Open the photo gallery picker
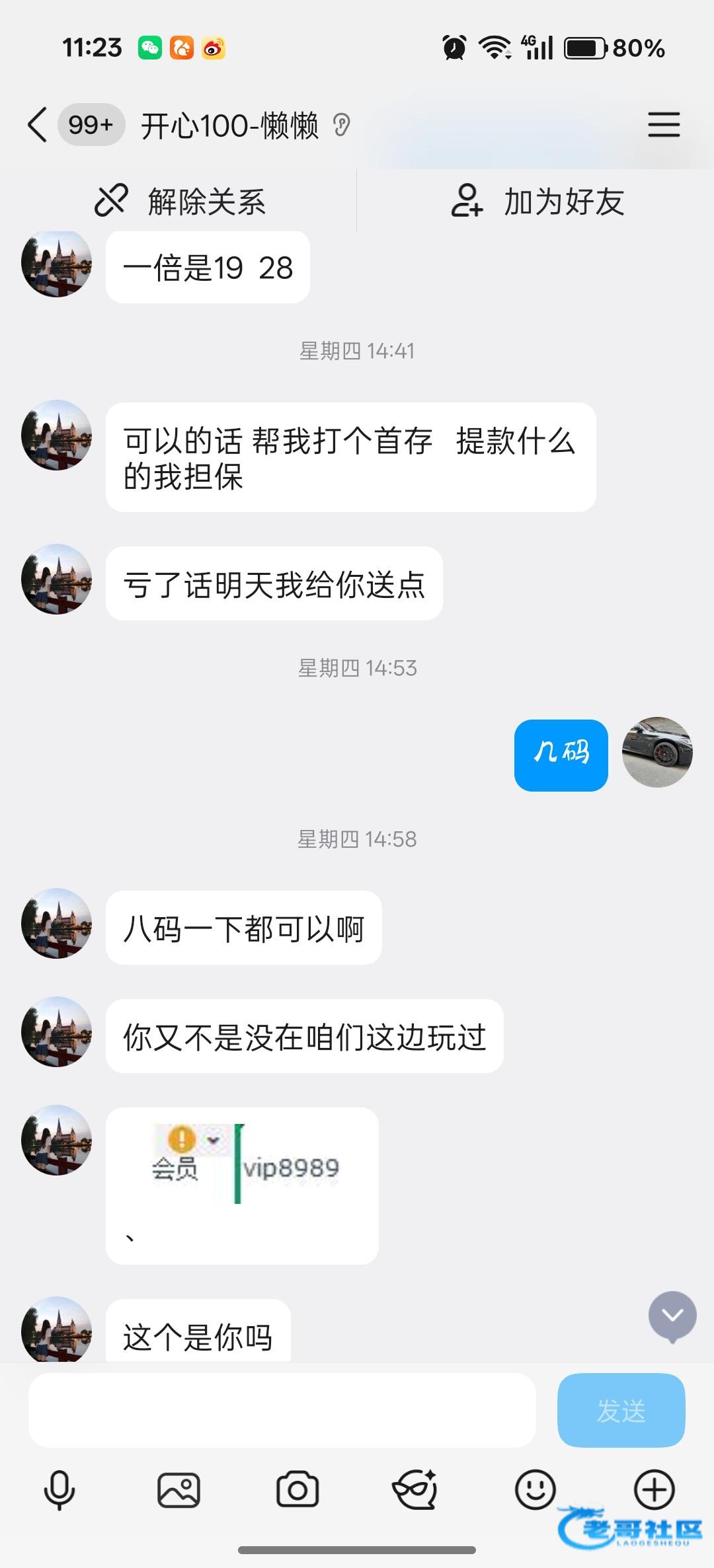The image size is (714, 1568). (x=178, y=1490)
